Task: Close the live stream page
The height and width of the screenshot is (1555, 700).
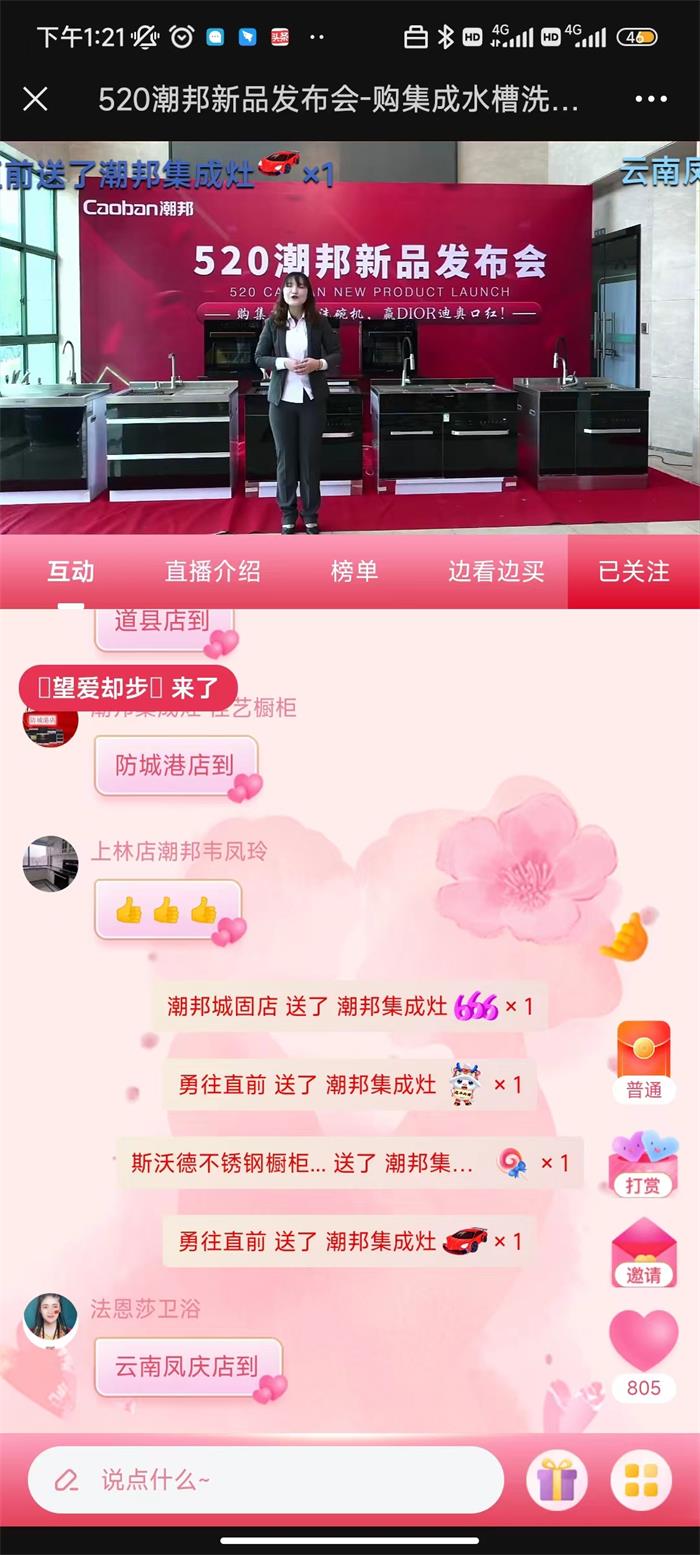Action: (35, 99)
